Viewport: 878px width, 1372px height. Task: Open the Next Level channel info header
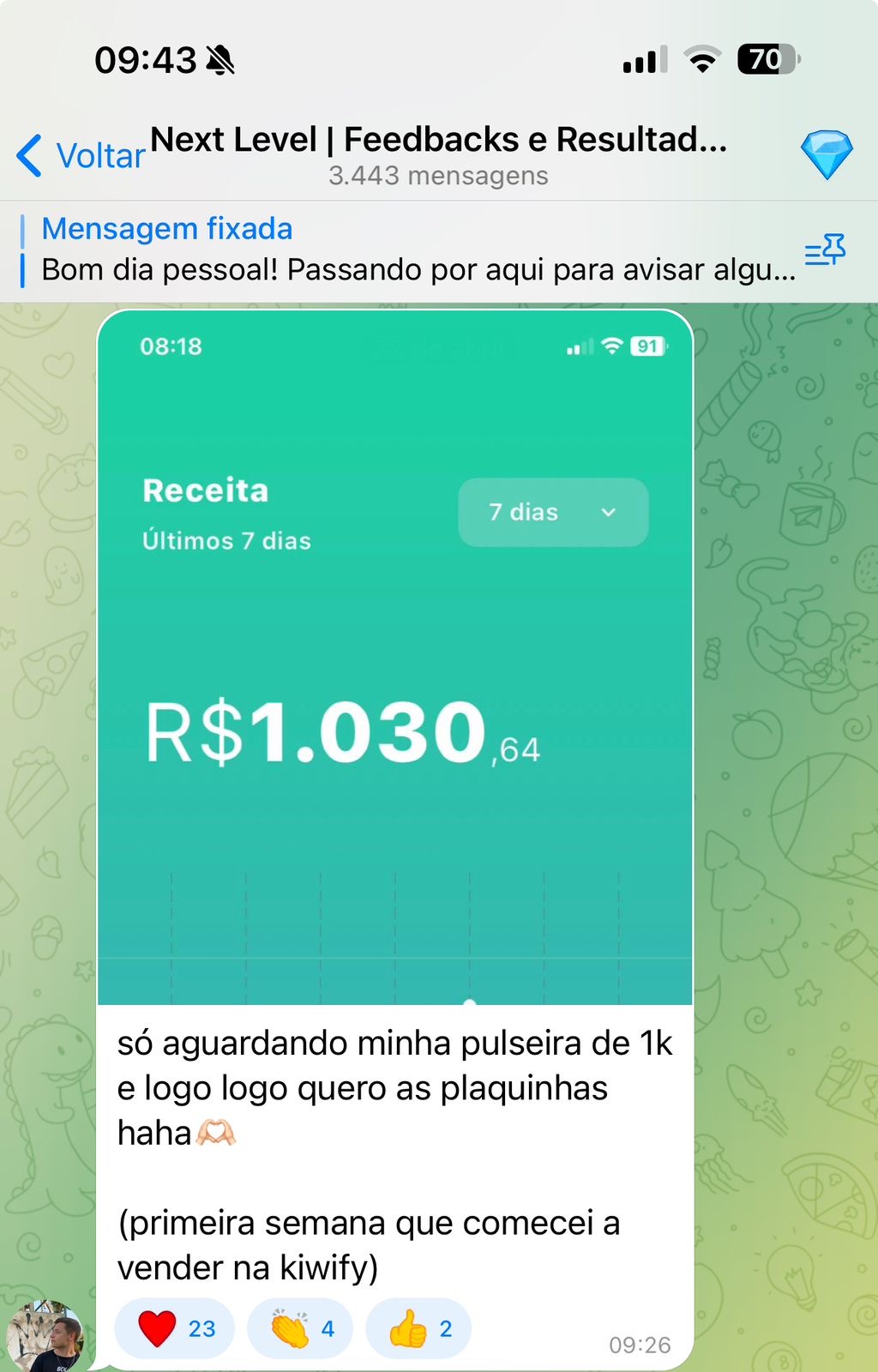pyautogui.click(x=438, y=154)
